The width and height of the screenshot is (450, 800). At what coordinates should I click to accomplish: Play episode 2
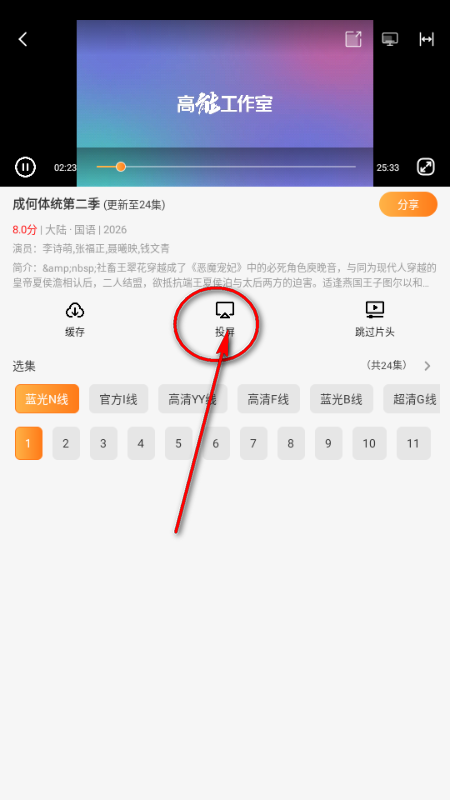[66, 443]
